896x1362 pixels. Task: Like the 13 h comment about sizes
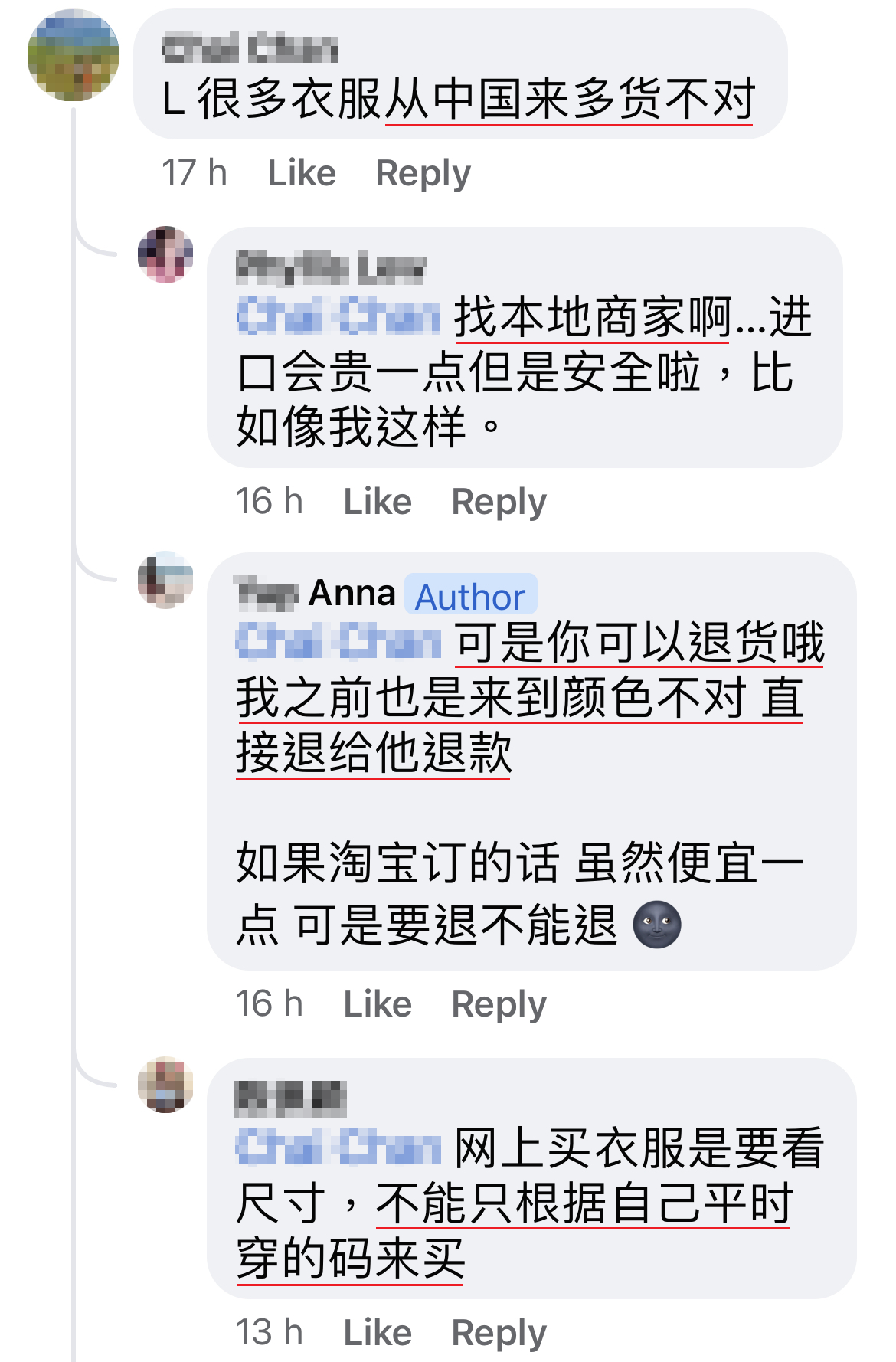(x=377, y=1332)
